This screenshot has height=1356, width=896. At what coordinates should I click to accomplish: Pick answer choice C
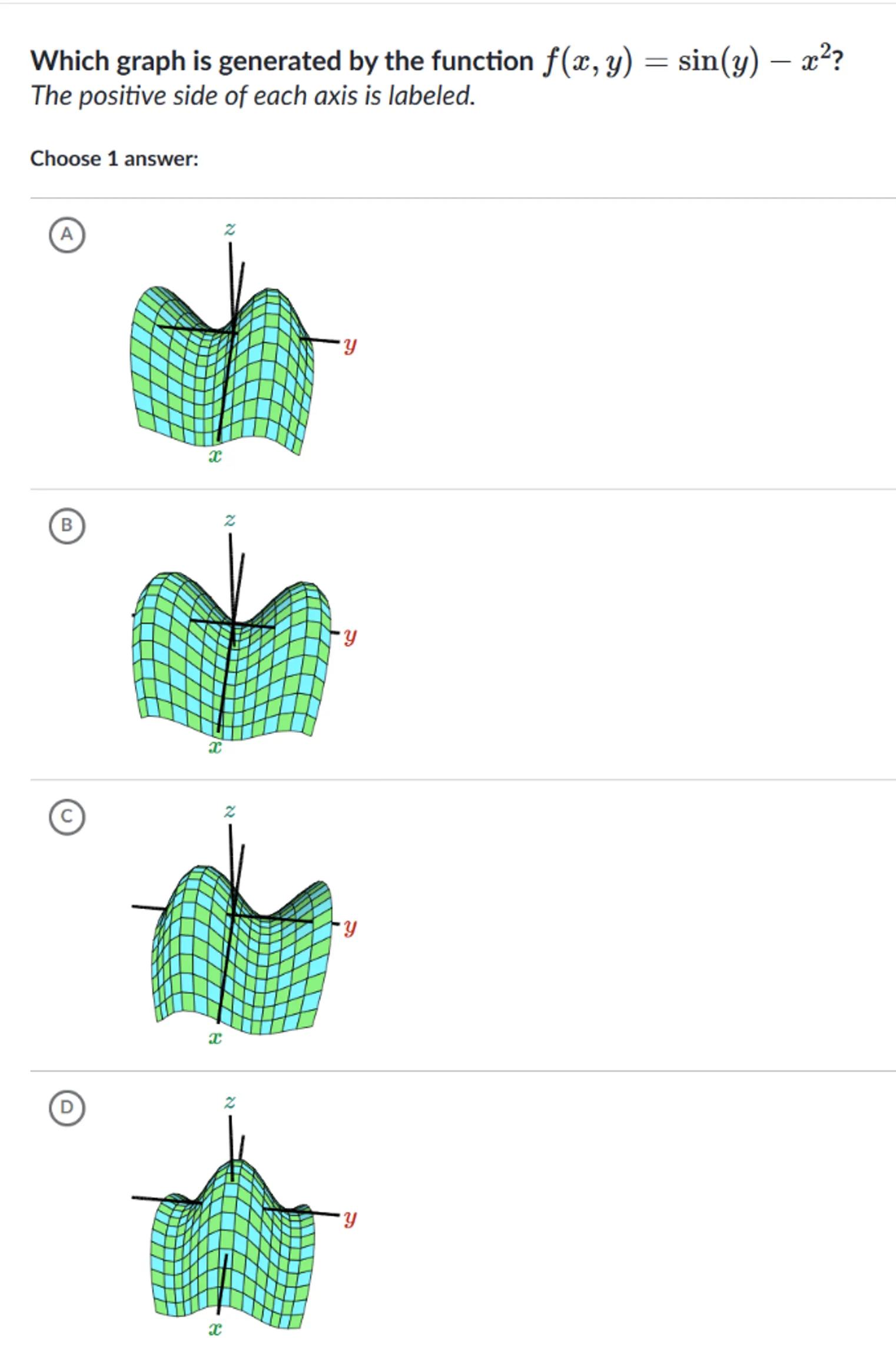tap(67, 817)
